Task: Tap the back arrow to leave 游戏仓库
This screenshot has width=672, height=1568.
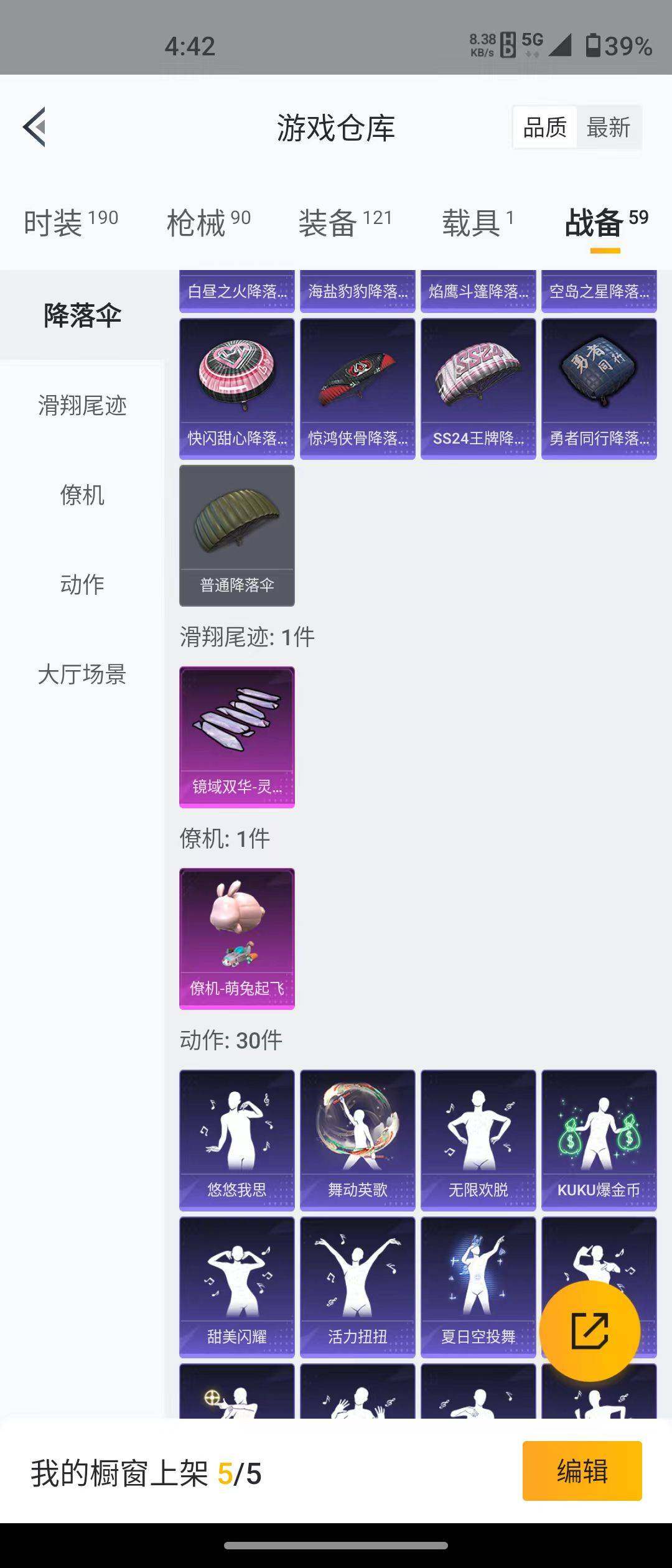Action: (34, 128)
